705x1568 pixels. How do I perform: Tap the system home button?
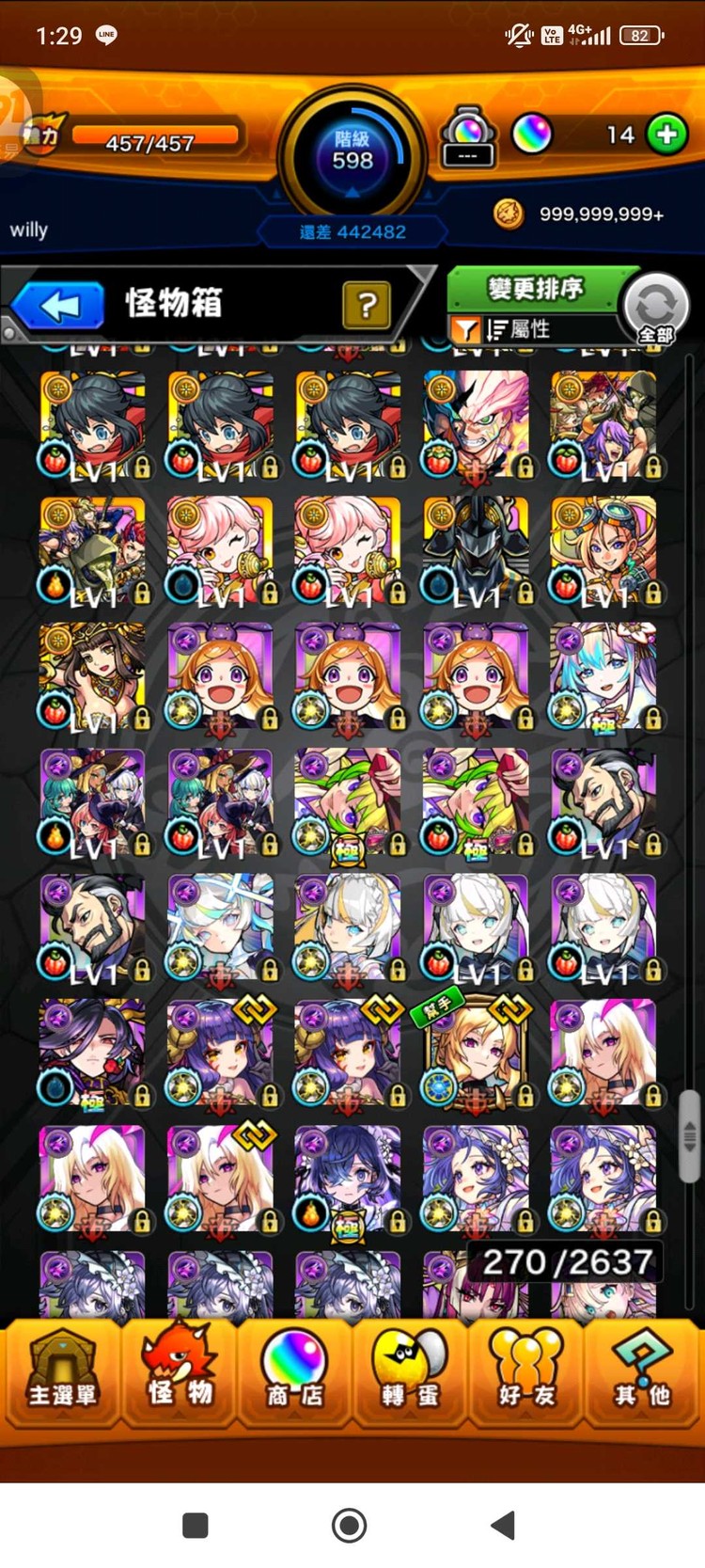tap(350, 1525)
